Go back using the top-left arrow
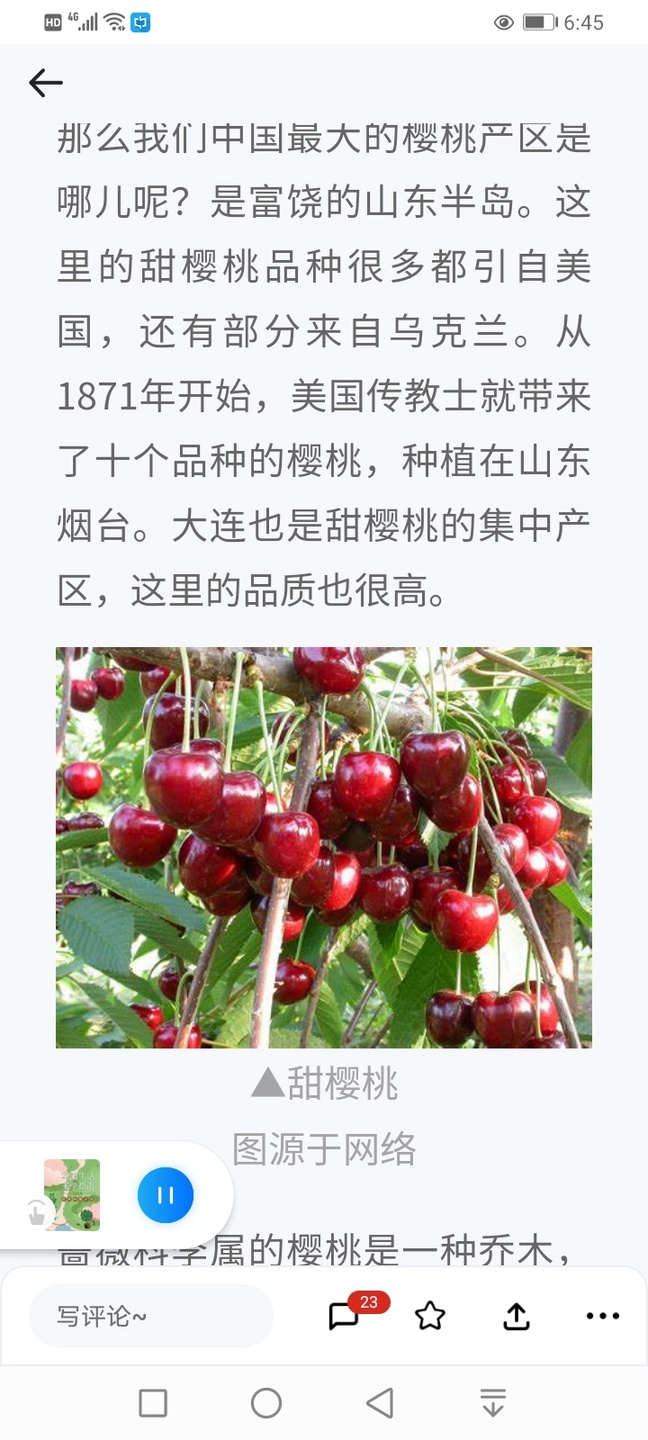 point(46,83)
